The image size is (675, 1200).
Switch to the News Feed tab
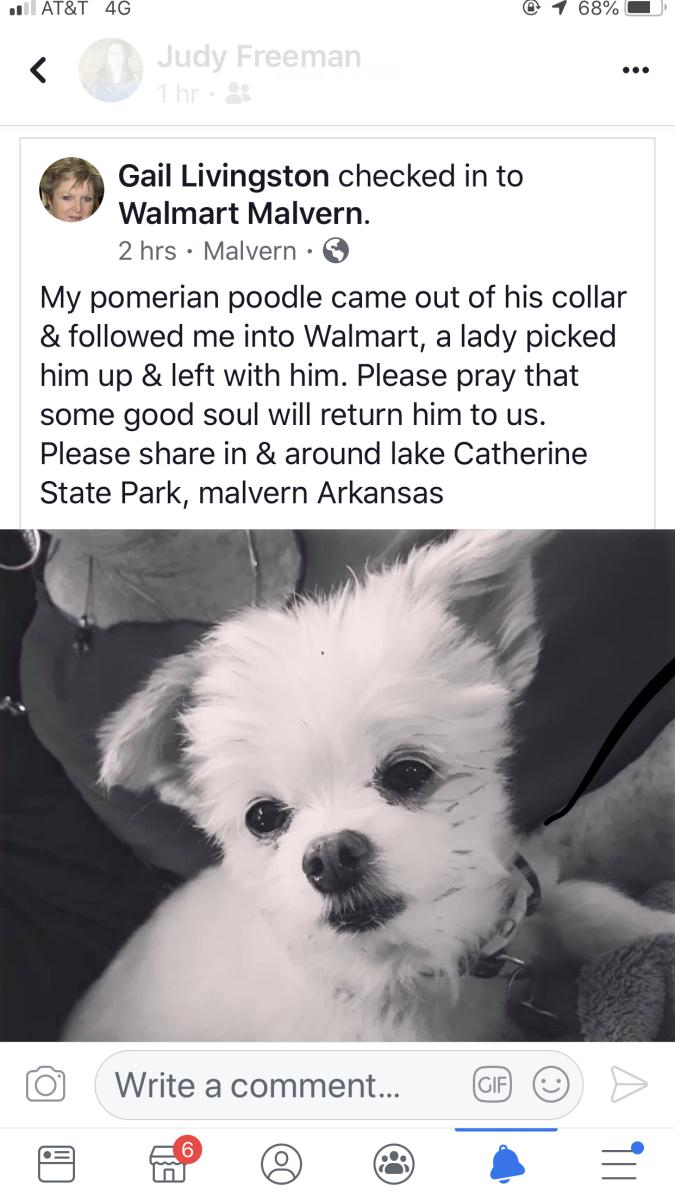(56, 1163)
